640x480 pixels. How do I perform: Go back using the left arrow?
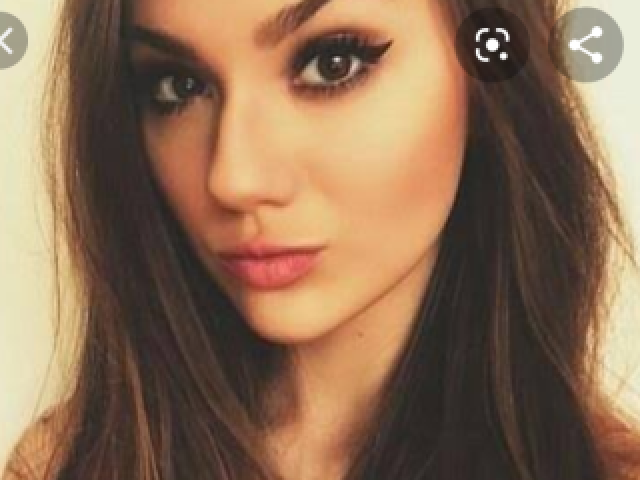point(8,42)
